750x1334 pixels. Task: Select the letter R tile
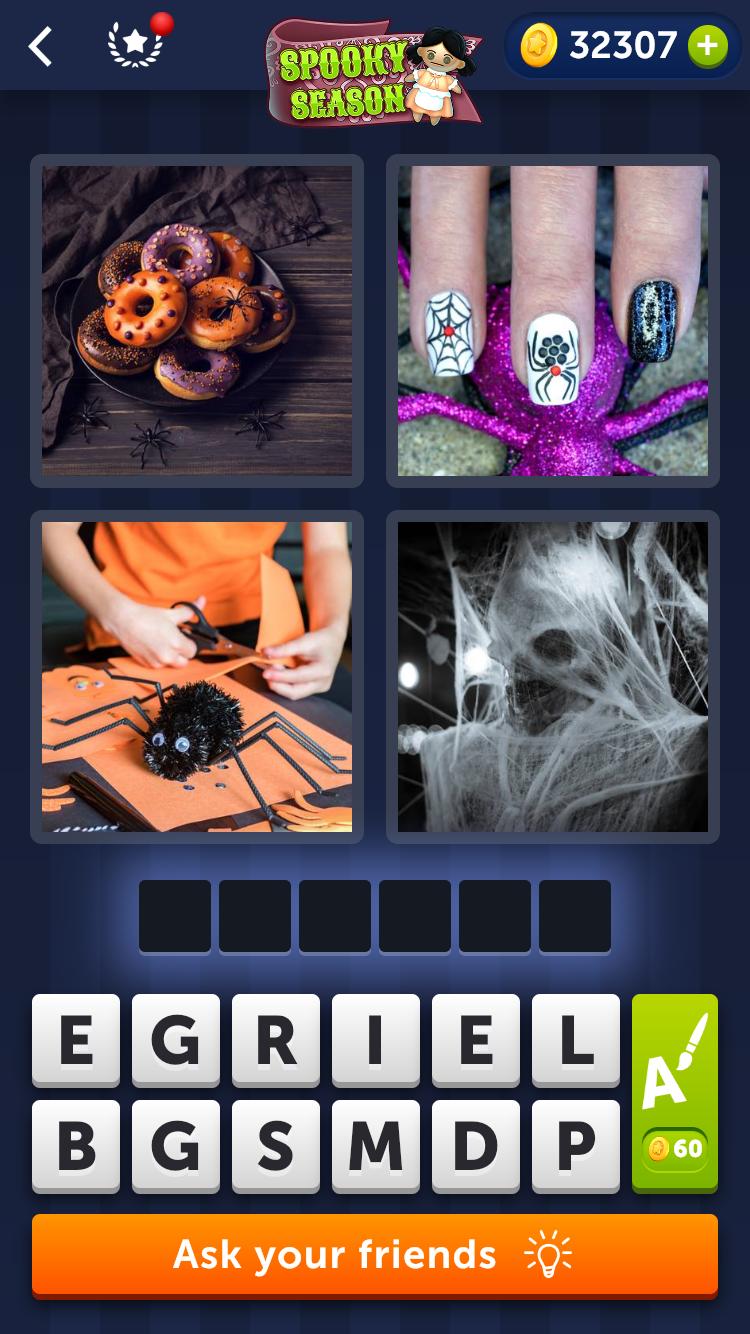click(276, 1040)
